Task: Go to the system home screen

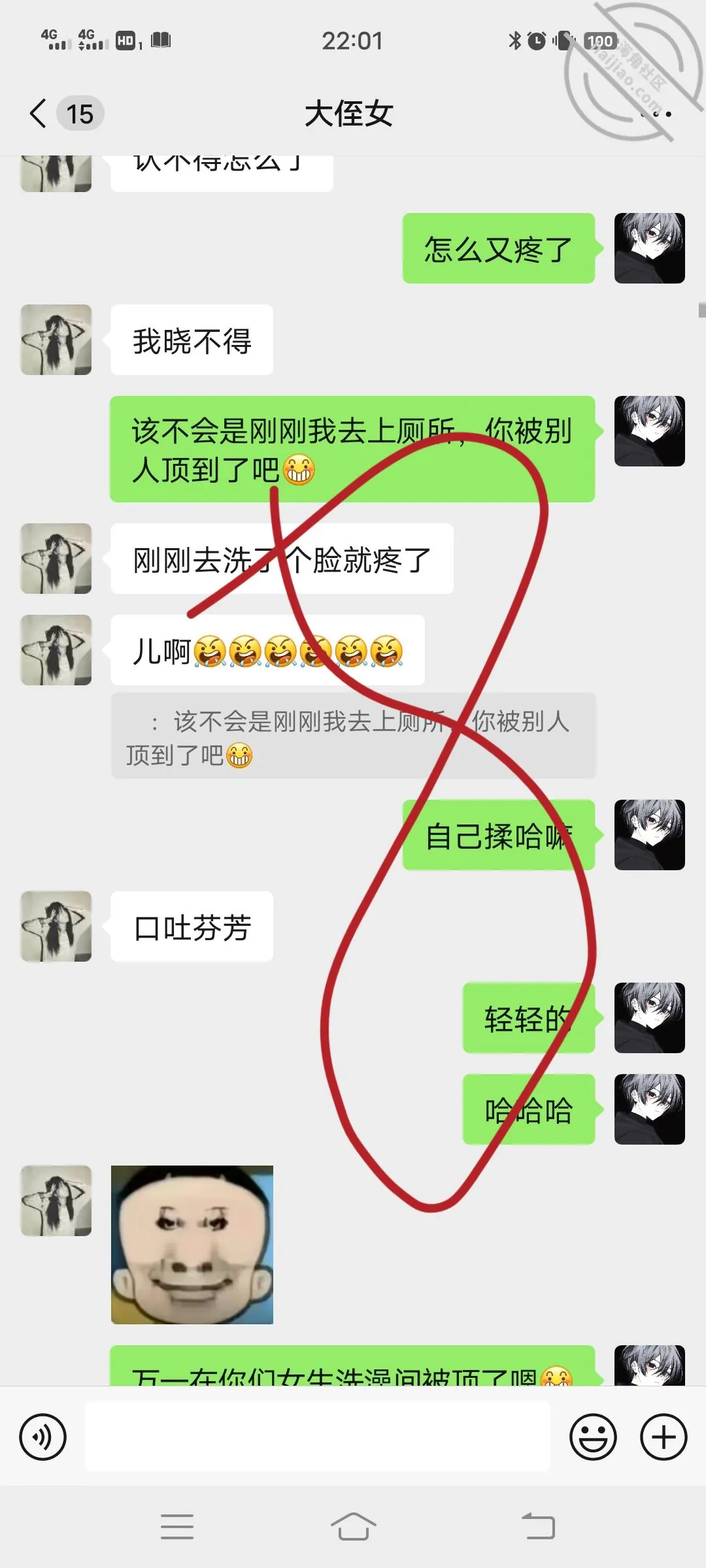Action: click(353, 1527)
